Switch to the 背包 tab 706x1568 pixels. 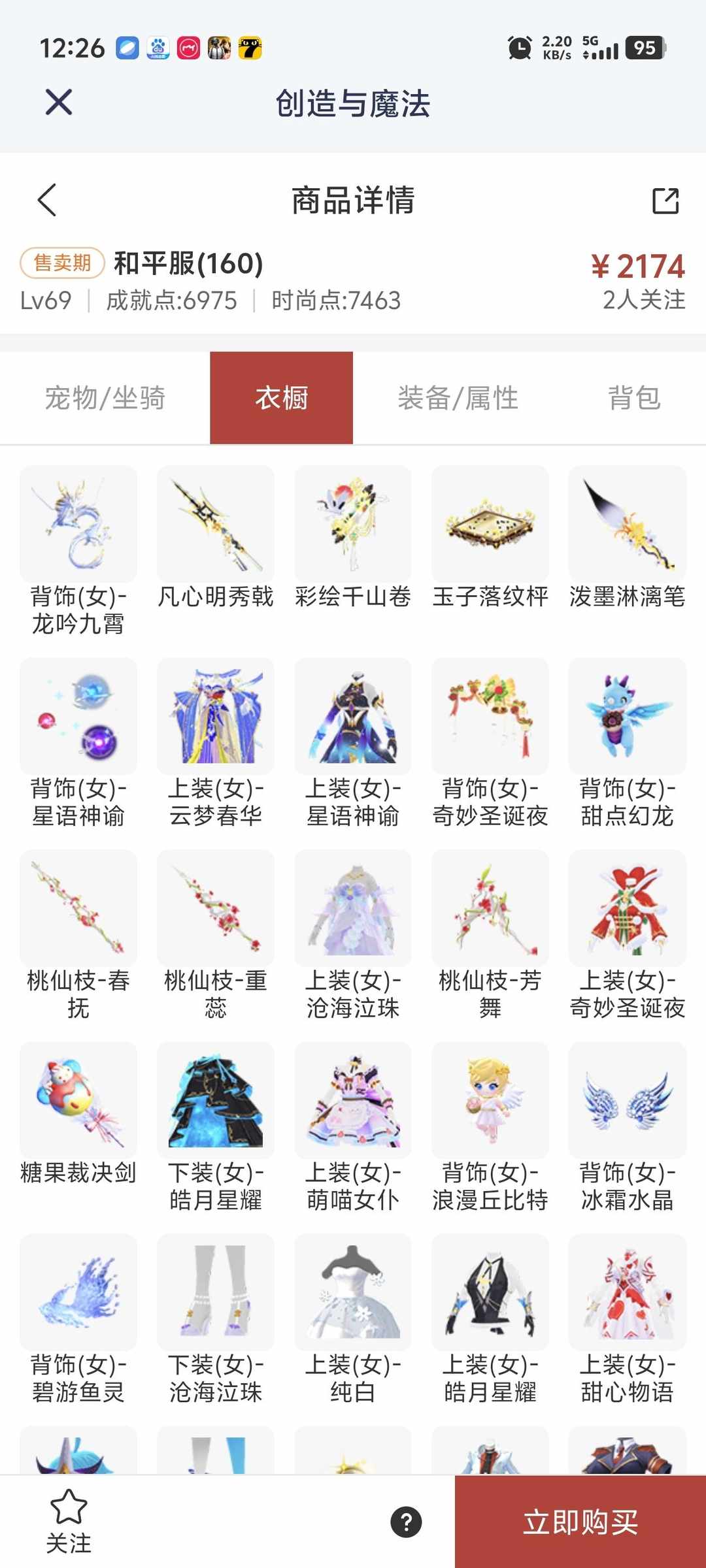click(634, 397)
